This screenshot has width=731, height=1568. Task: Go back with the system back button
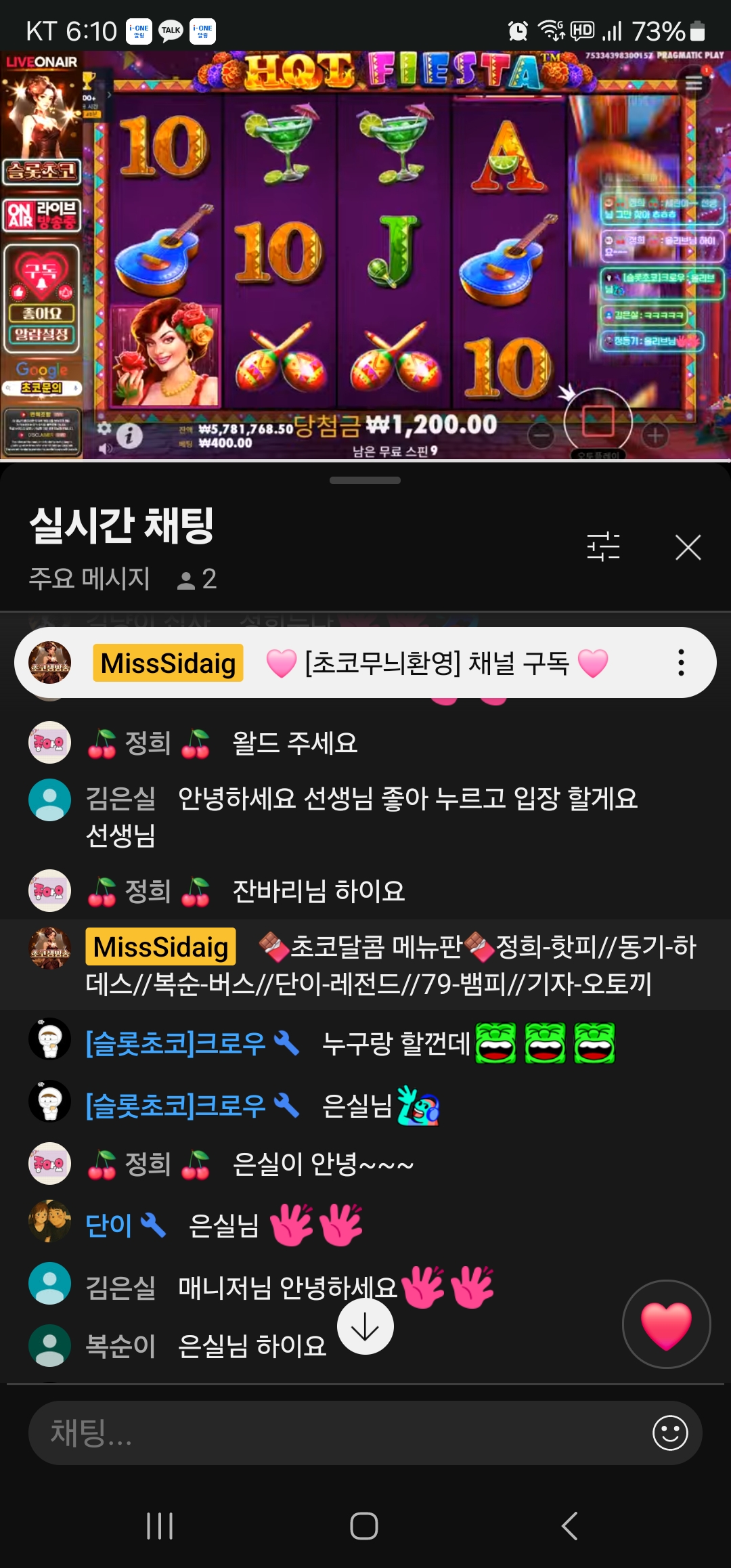(570, 1526)
